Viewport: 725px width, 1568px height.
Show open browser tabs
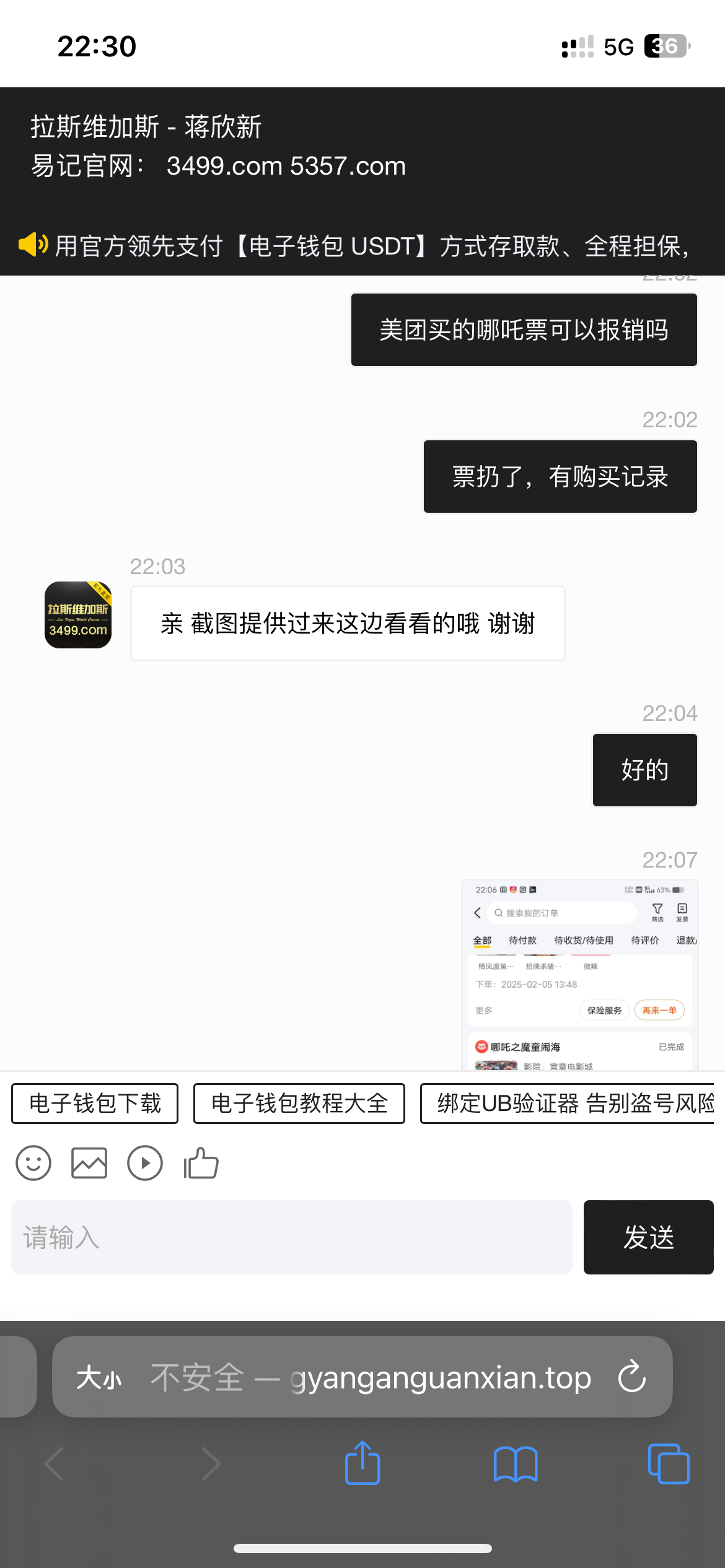pyautogui.click(x=668, y=1463)
